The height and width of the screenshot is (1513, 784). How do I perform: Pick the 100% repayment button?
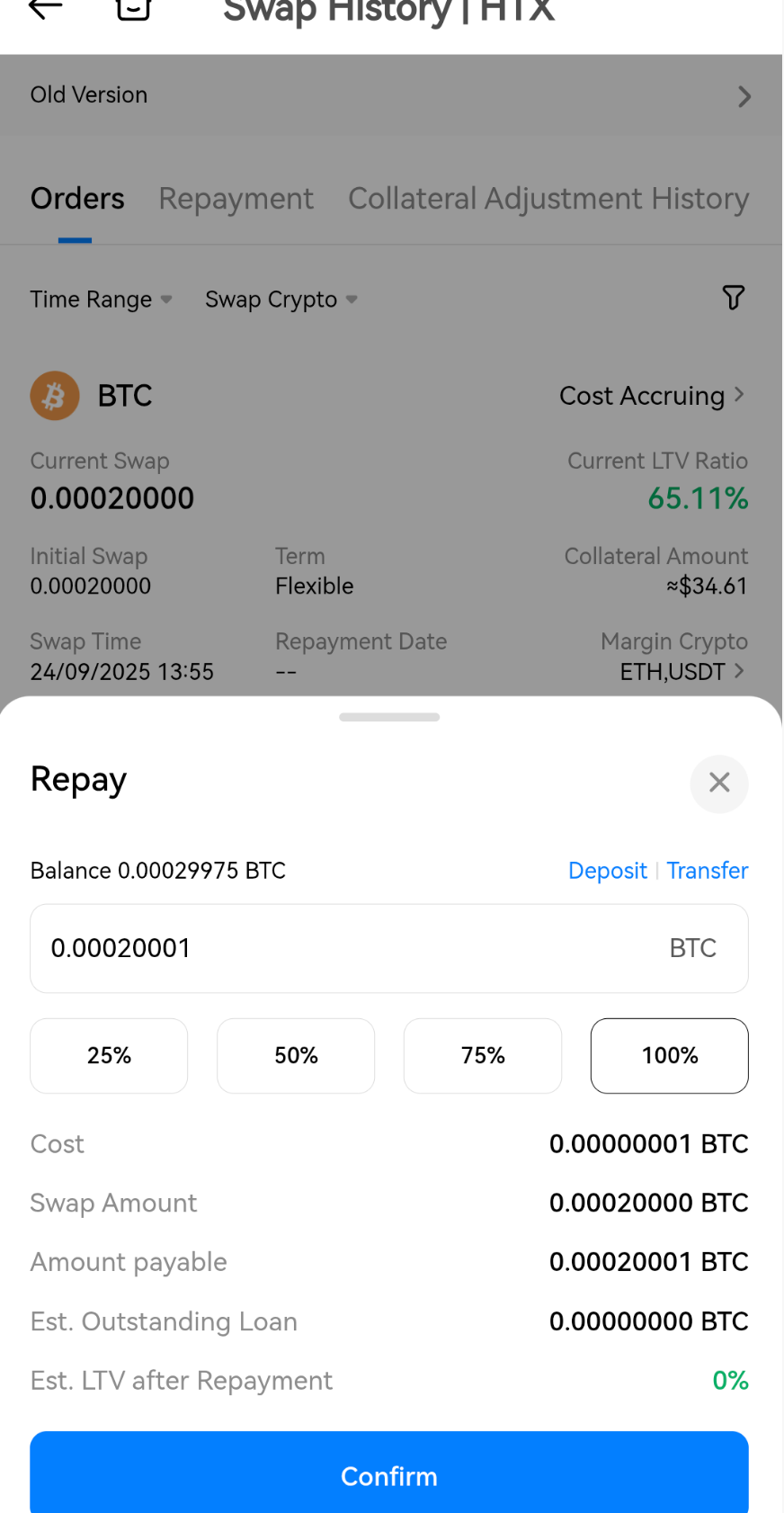(670, 1055)
